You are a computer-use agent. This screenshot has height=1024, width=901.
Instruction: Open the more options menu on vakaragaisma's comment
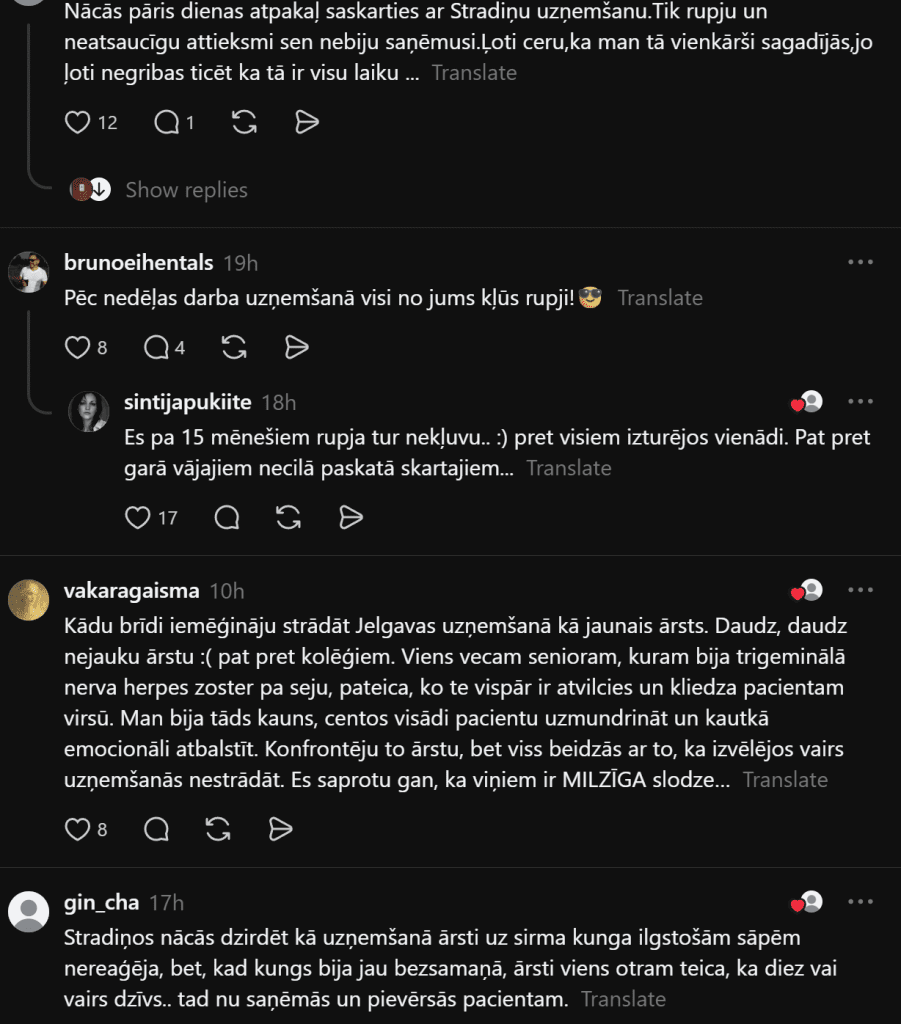click(x=860, y=590)
